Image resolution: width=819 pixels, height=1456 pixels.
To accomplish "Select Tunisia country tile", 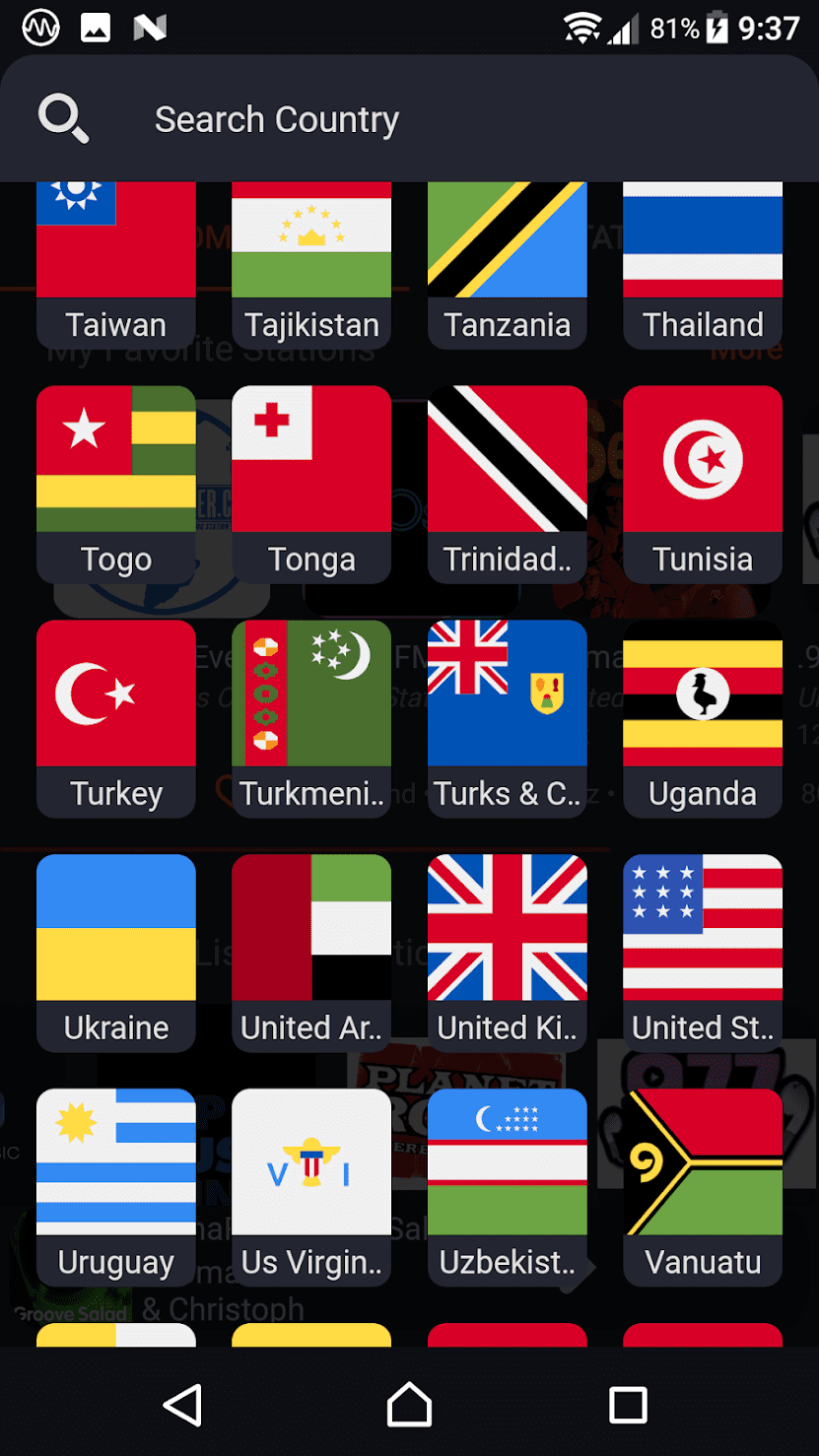I will tap(703, 483).
